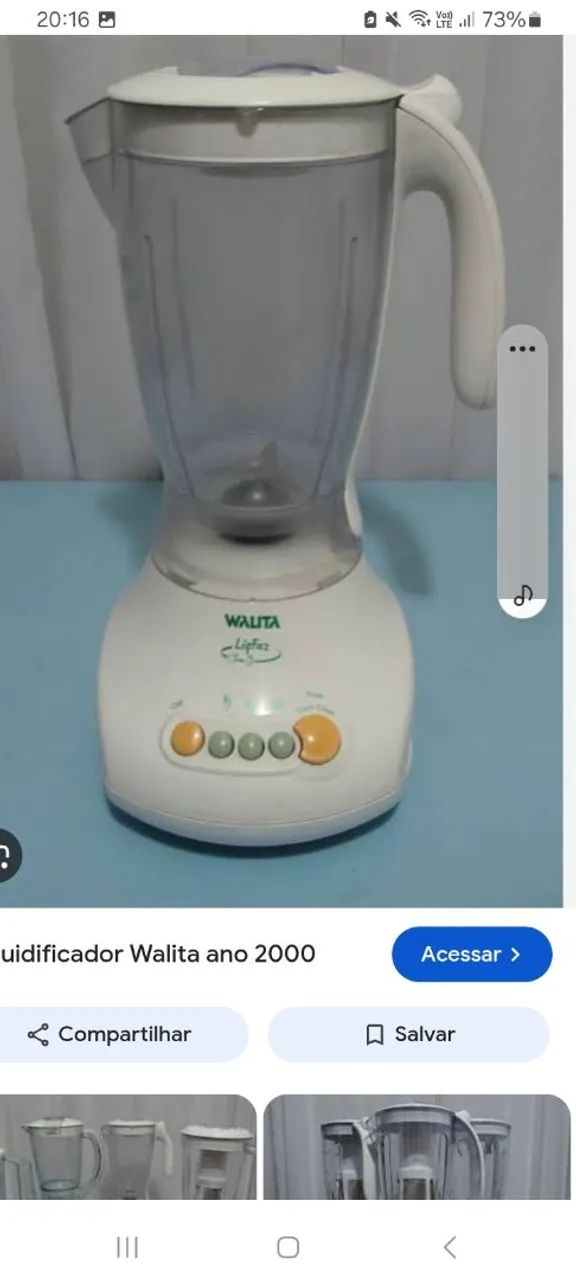
Task: Open the three-dots menu on side panel
Action: coord(522,349)
